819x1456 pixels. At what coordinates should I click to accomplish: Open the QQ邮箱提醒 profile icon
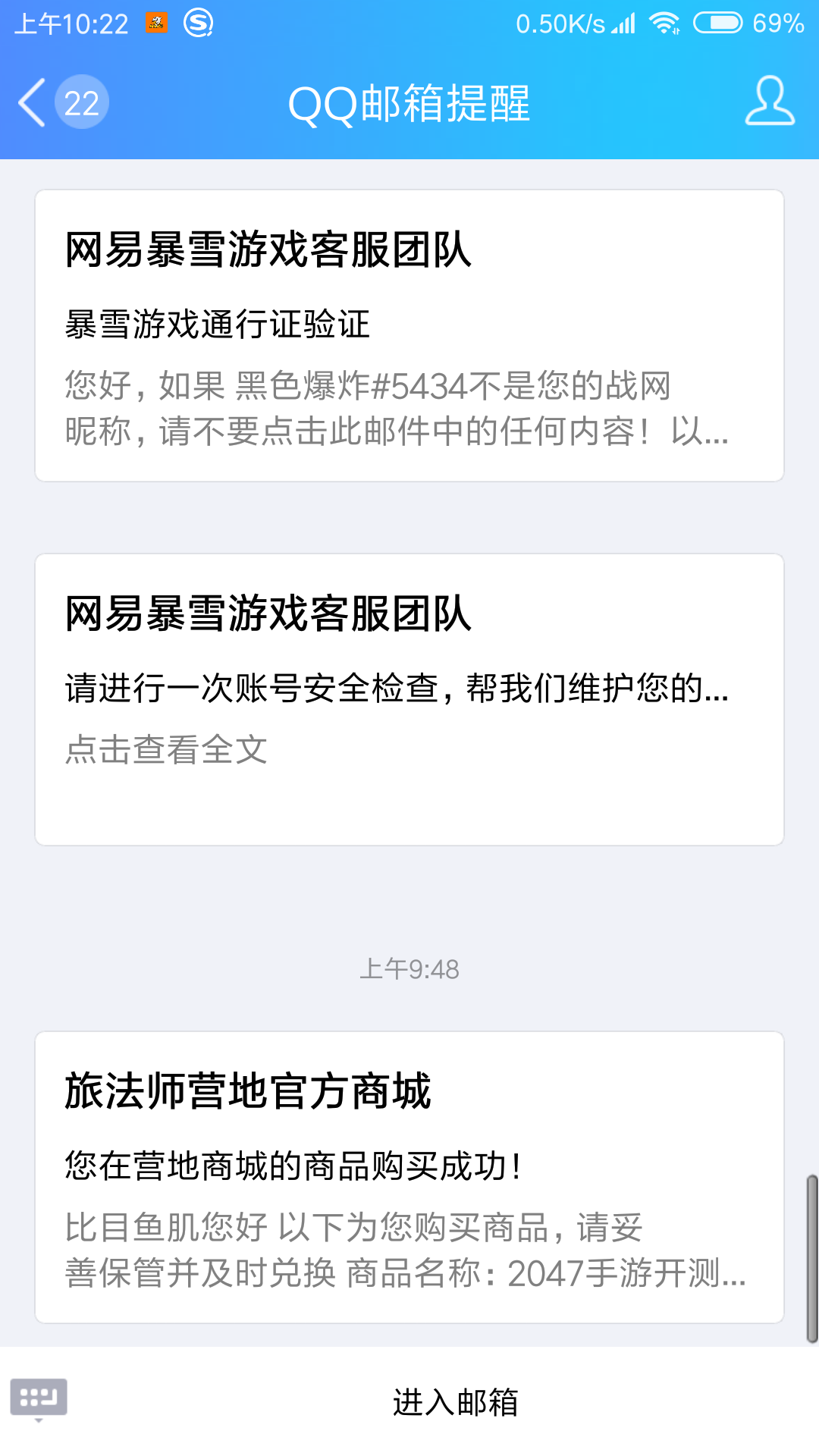point(769,102)
